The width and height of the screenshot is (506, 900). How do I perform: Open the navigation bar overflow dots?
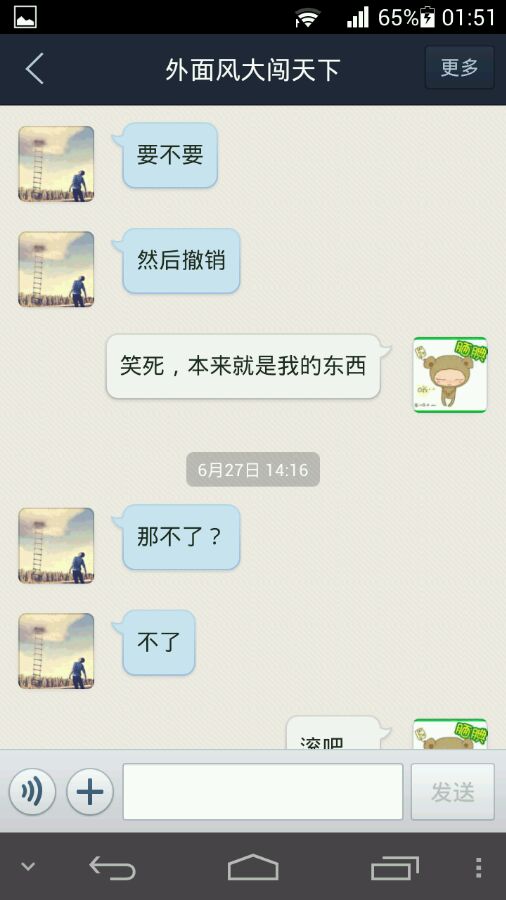[478, 868]
